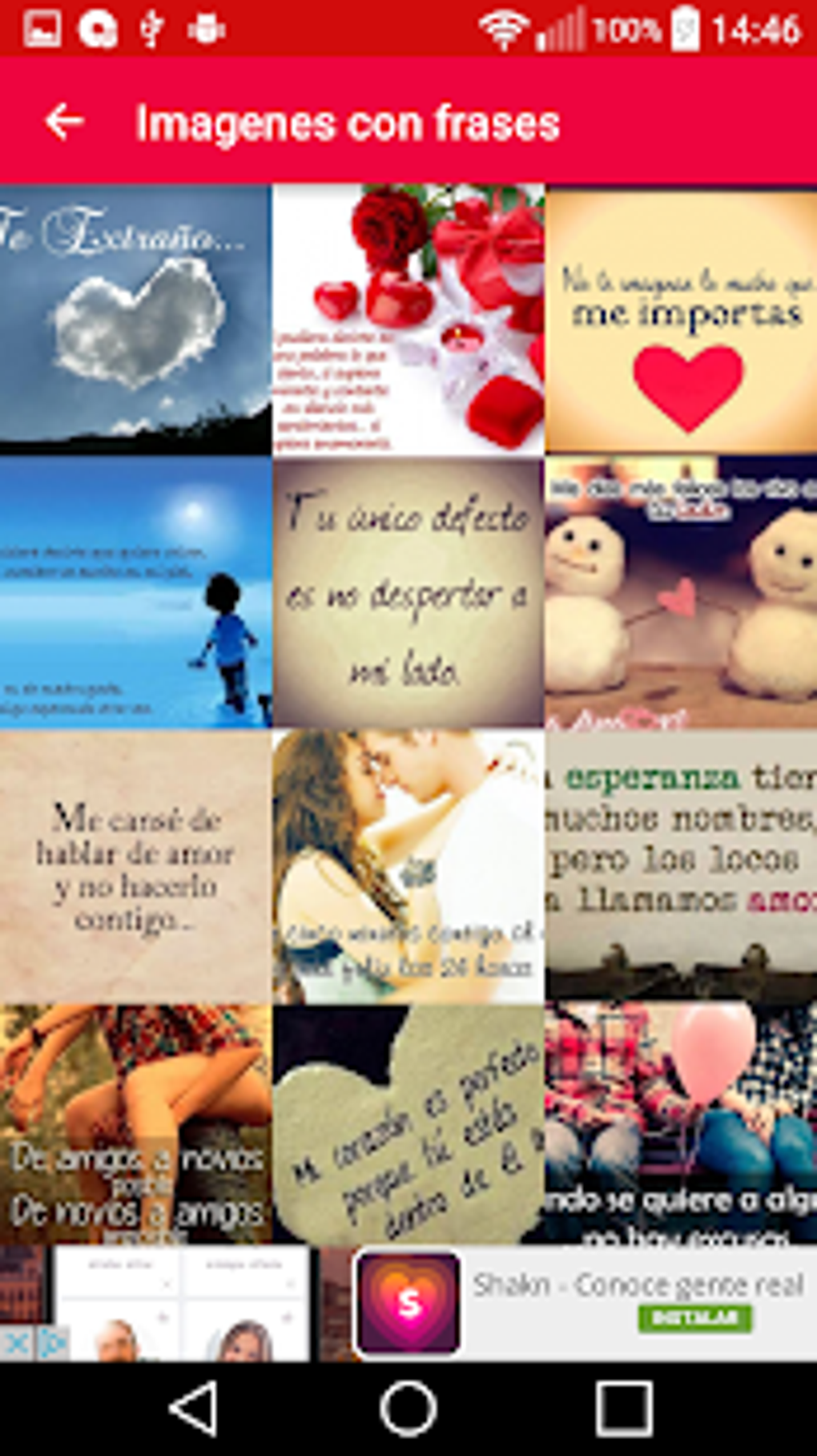Close the ad banner with the X
Screen dimensions: 817x1456
(x=16, y=1342)
